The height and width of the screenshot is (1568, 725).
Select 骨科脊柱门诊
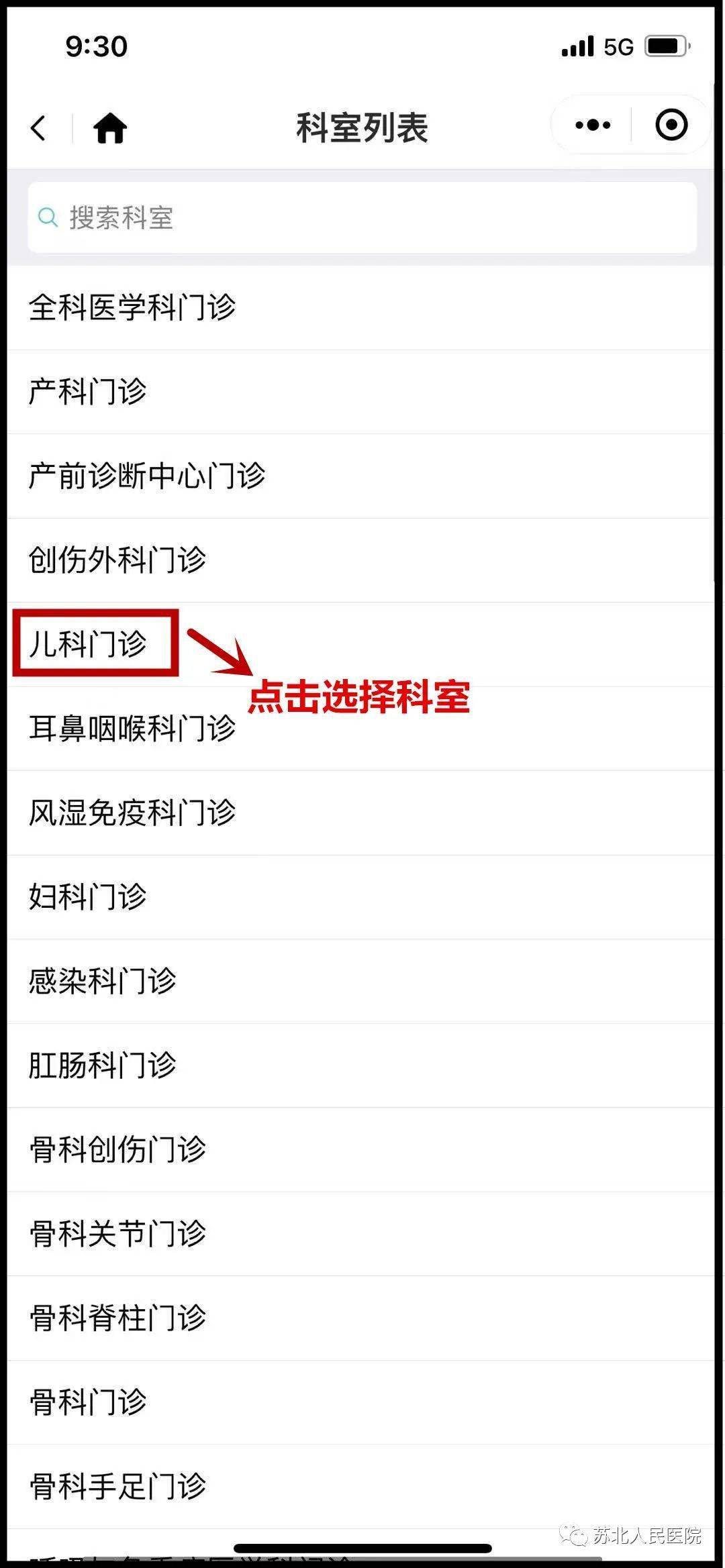[117, 1318]
